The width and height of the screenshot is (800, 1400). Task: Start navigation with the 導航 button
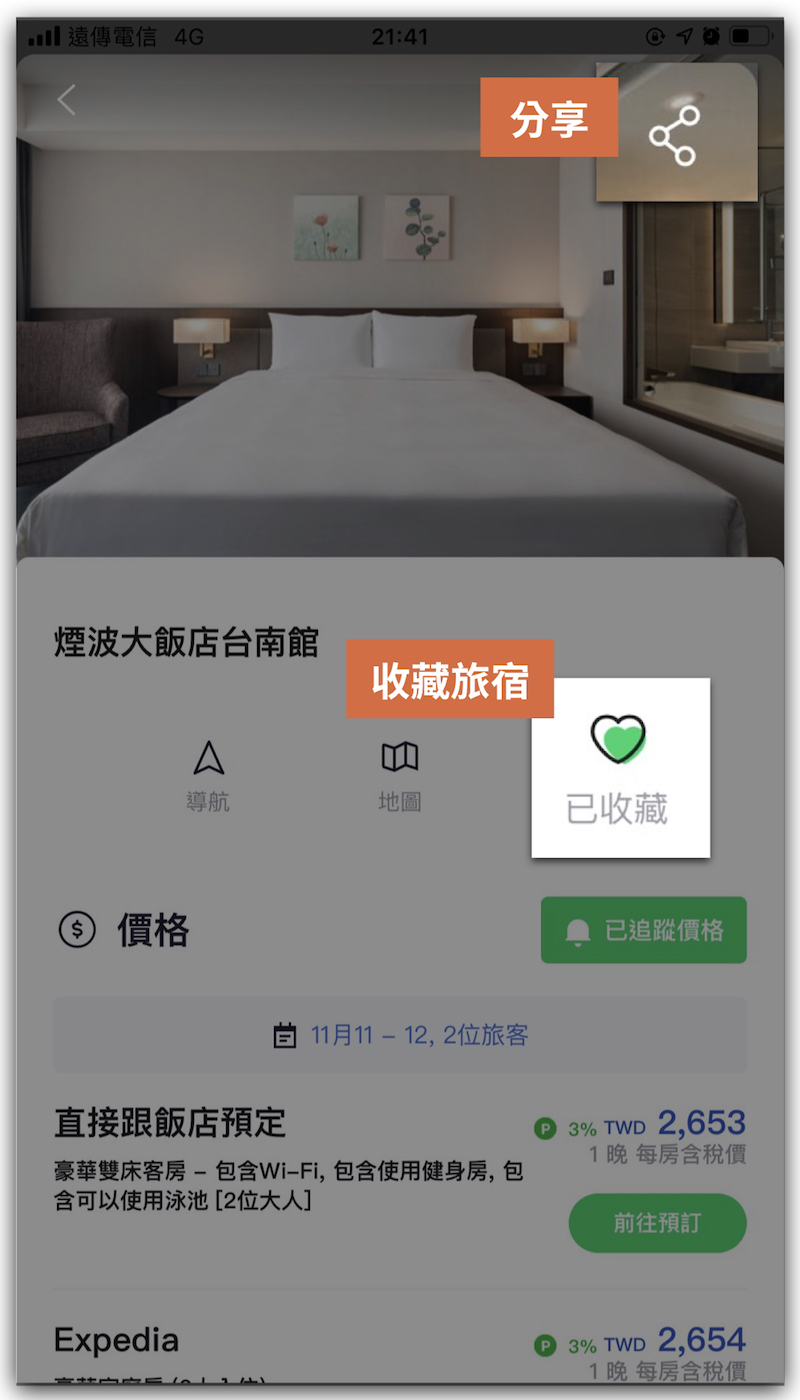coord(208,775)
